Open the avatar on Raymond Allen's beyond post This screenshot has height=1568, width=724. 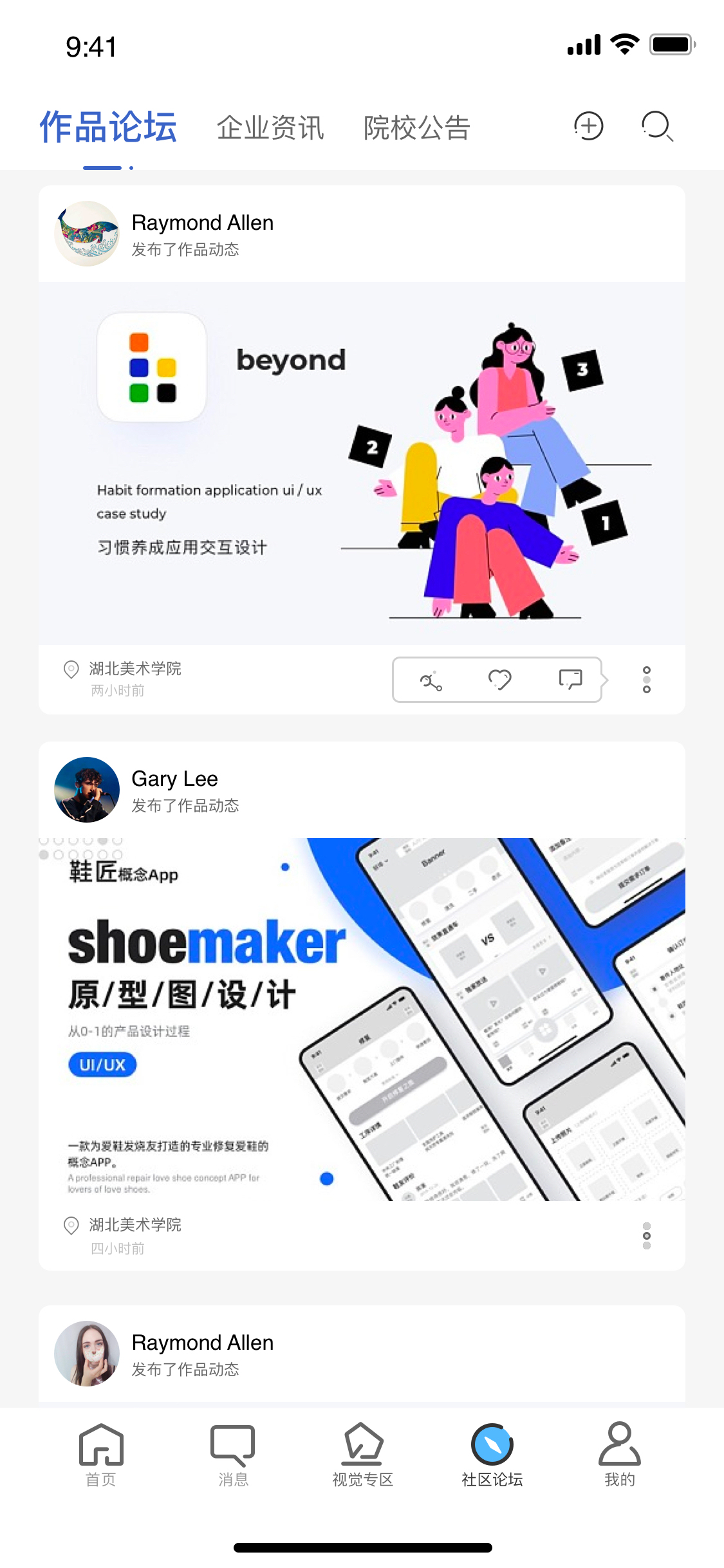(x=87, y=234)
